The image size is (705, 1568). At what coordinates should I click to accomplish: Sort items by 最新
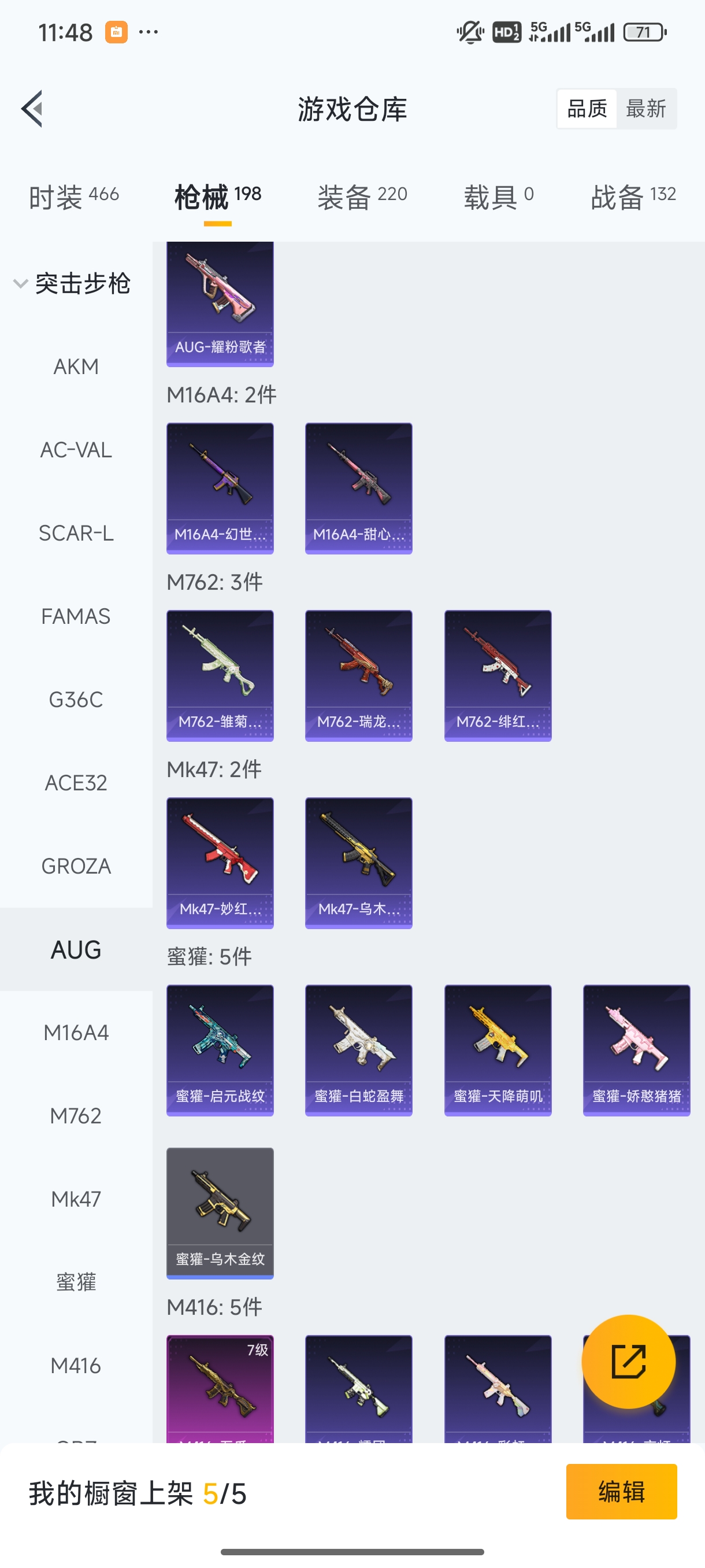[x=645, y=109]
